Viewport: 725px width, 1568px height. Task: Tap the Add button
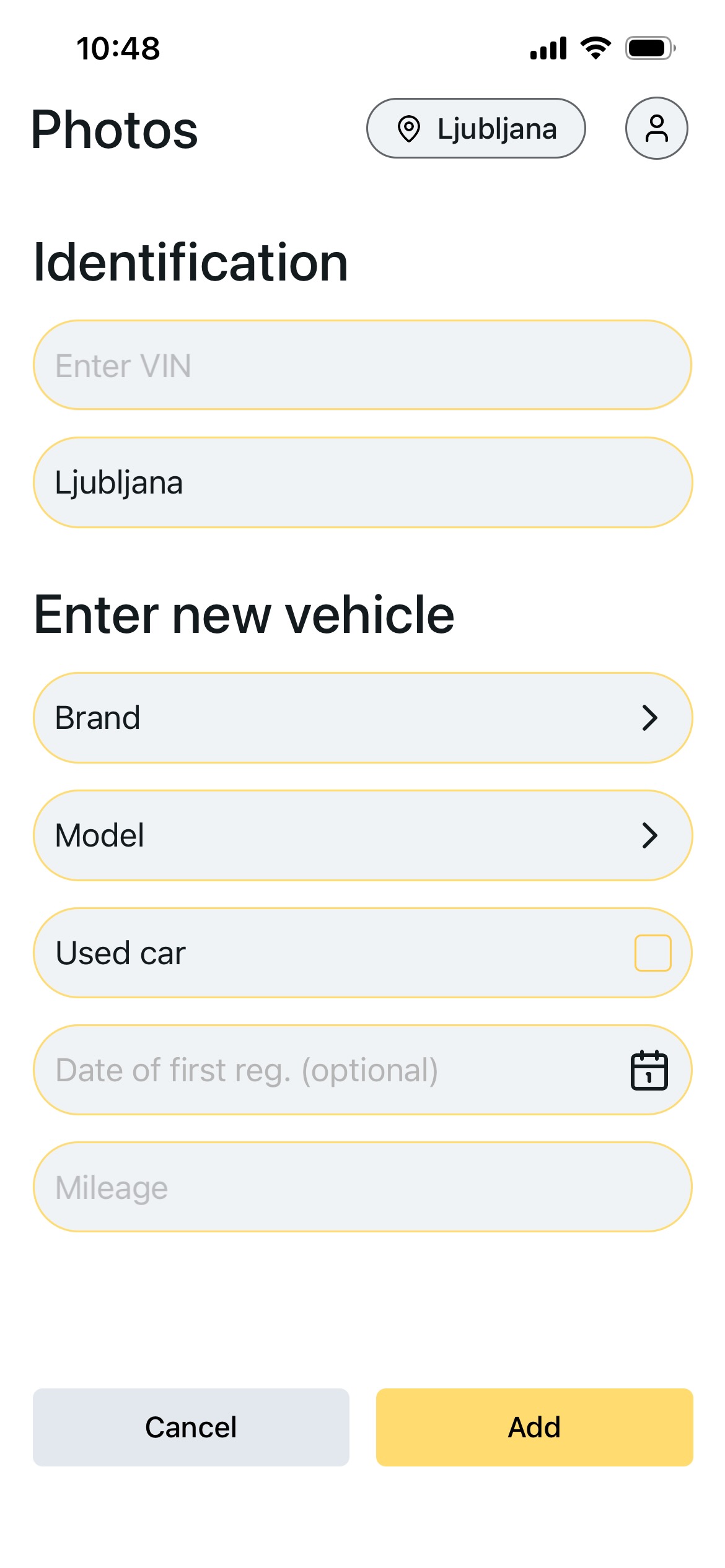tap(534, 1427)
